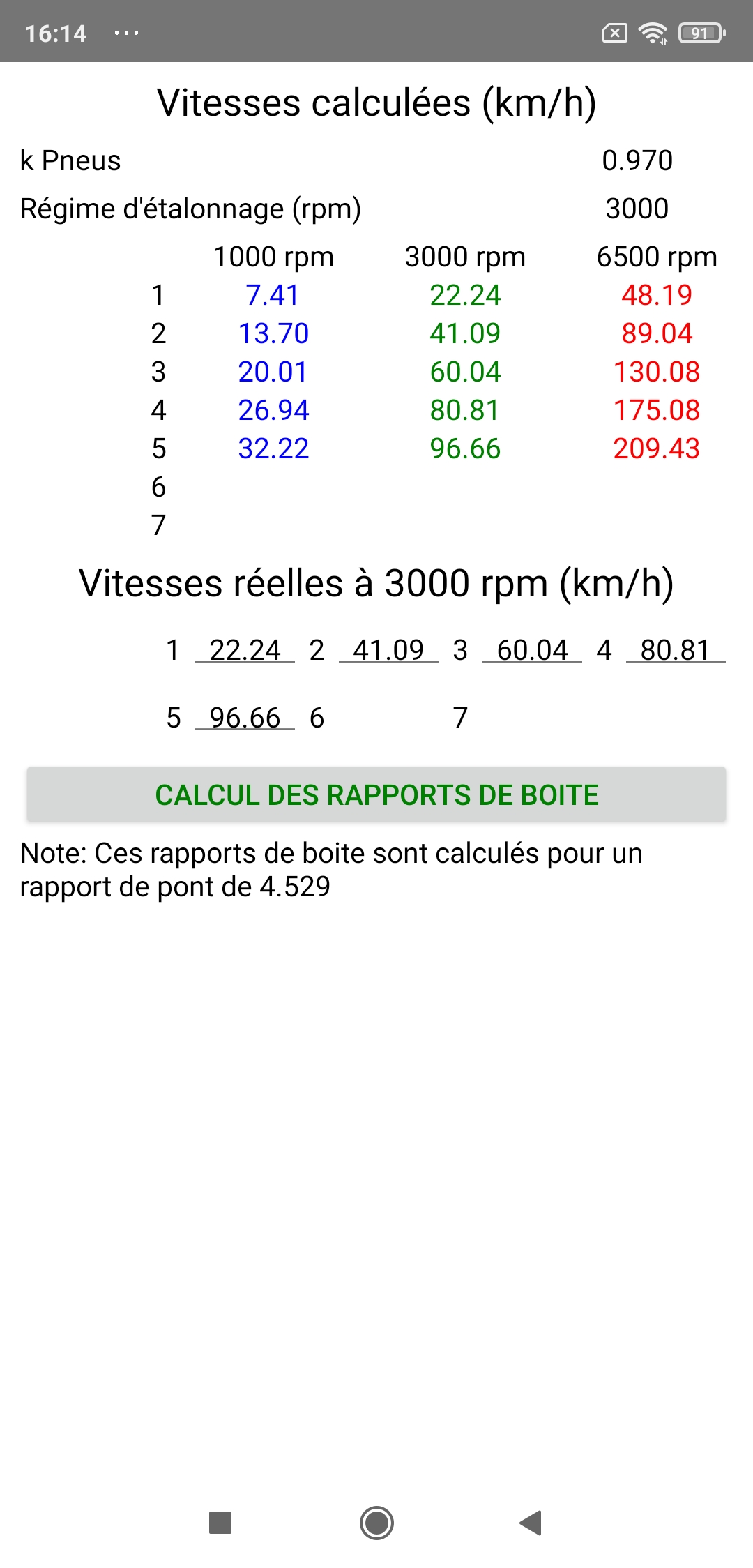Viewport: 753px width, 1568px height.
Task: Tap CALCUL DES RAPPORTS DE BOITE button
Action: 376,794
